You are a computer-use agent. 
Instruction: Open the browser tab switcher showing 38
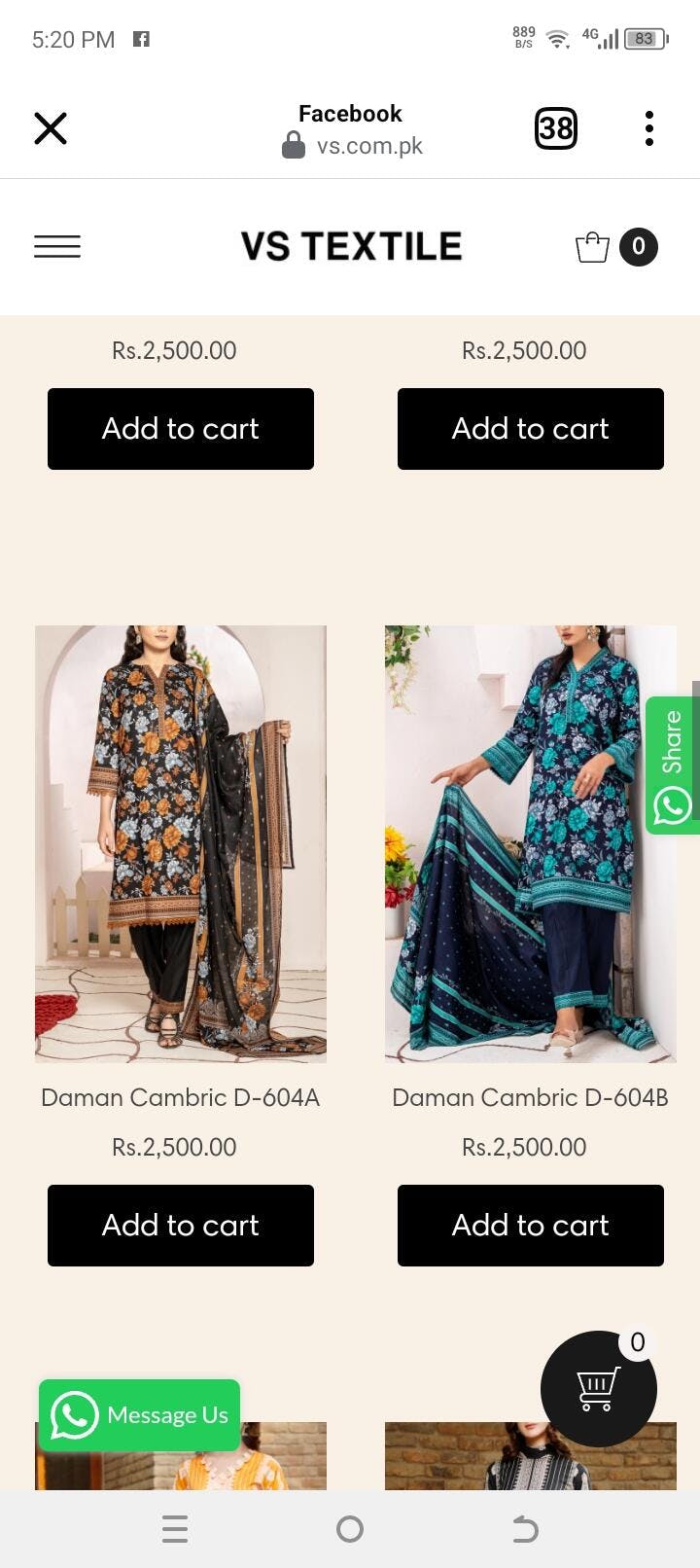556,128
